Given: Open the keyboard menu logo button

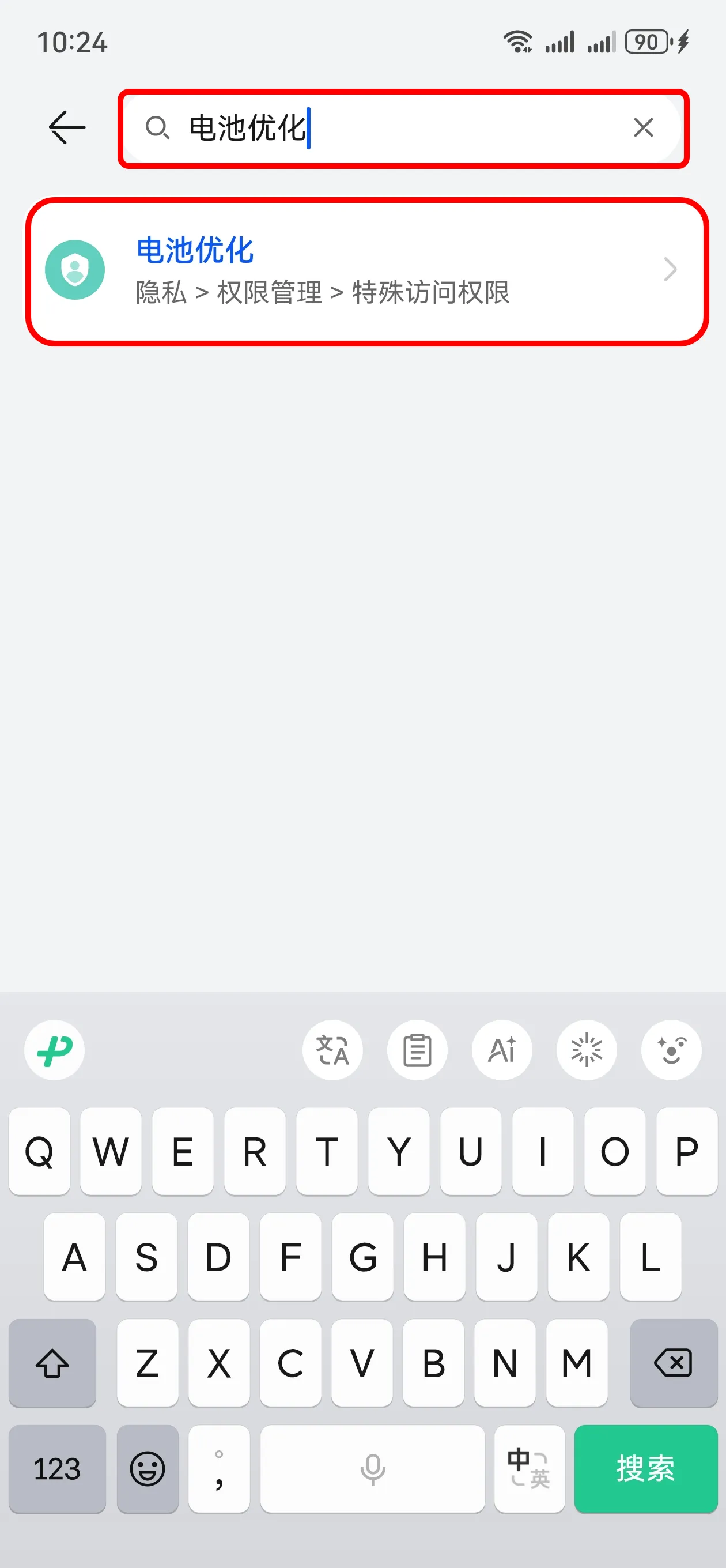Looking at the screenshot, I should coord(55,1050).
